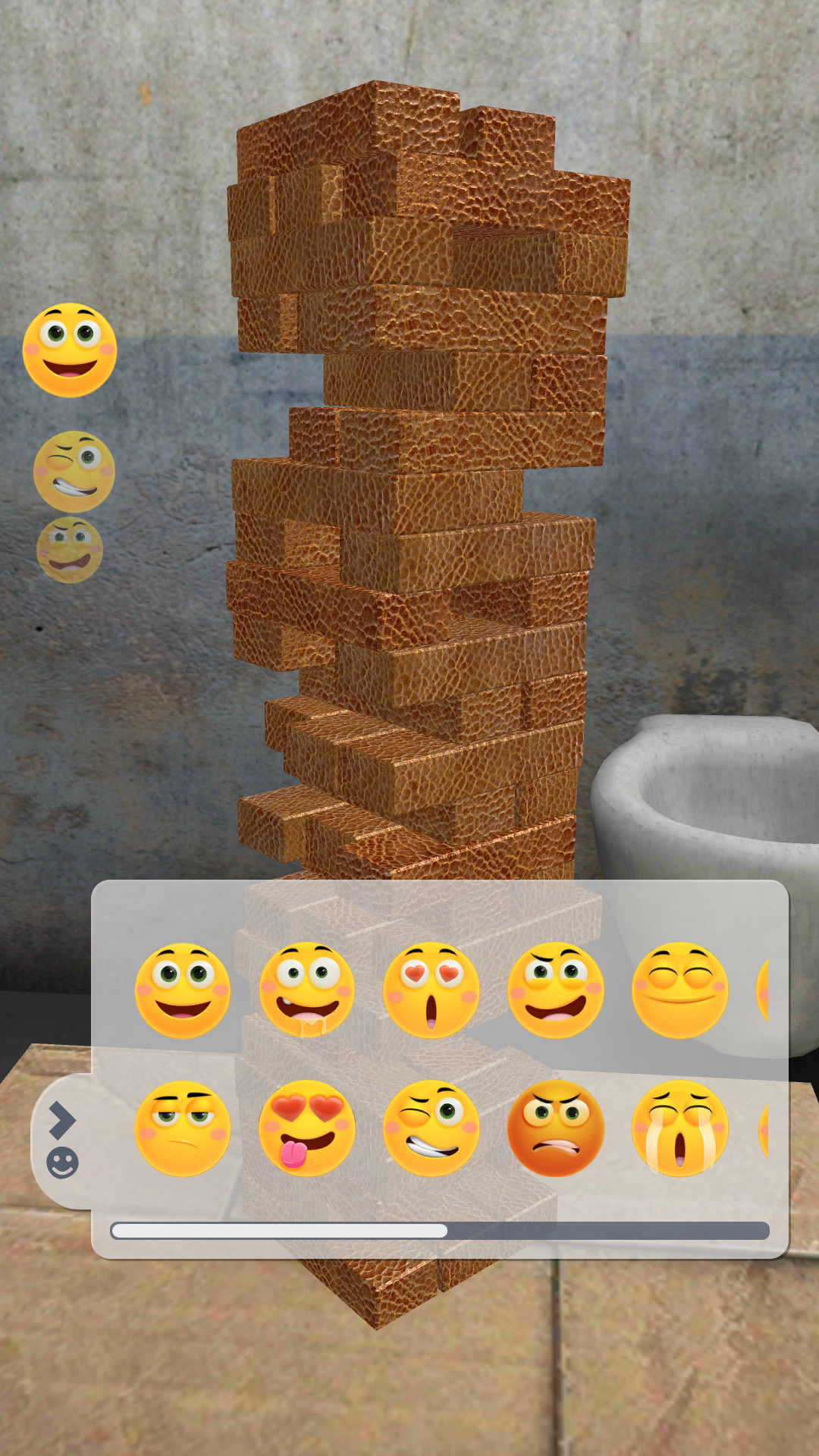The height and width of the screenshot is (1456, 819).
Task: Pick the winking grin emoji
Action: point(432,1128)
